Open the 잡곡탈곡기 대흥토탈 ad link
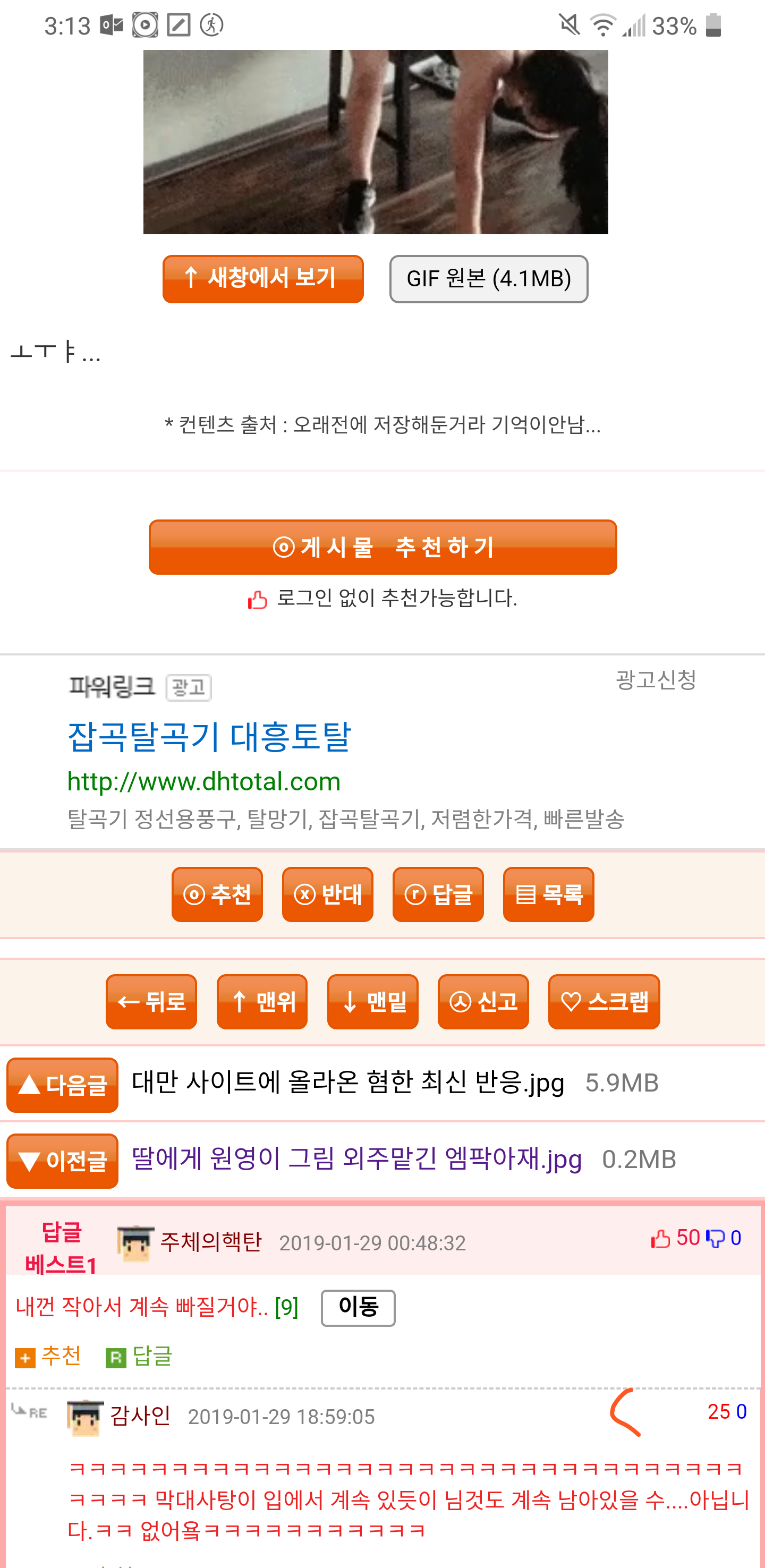The height and width of the screenshot is (1568, 765). 209,737
